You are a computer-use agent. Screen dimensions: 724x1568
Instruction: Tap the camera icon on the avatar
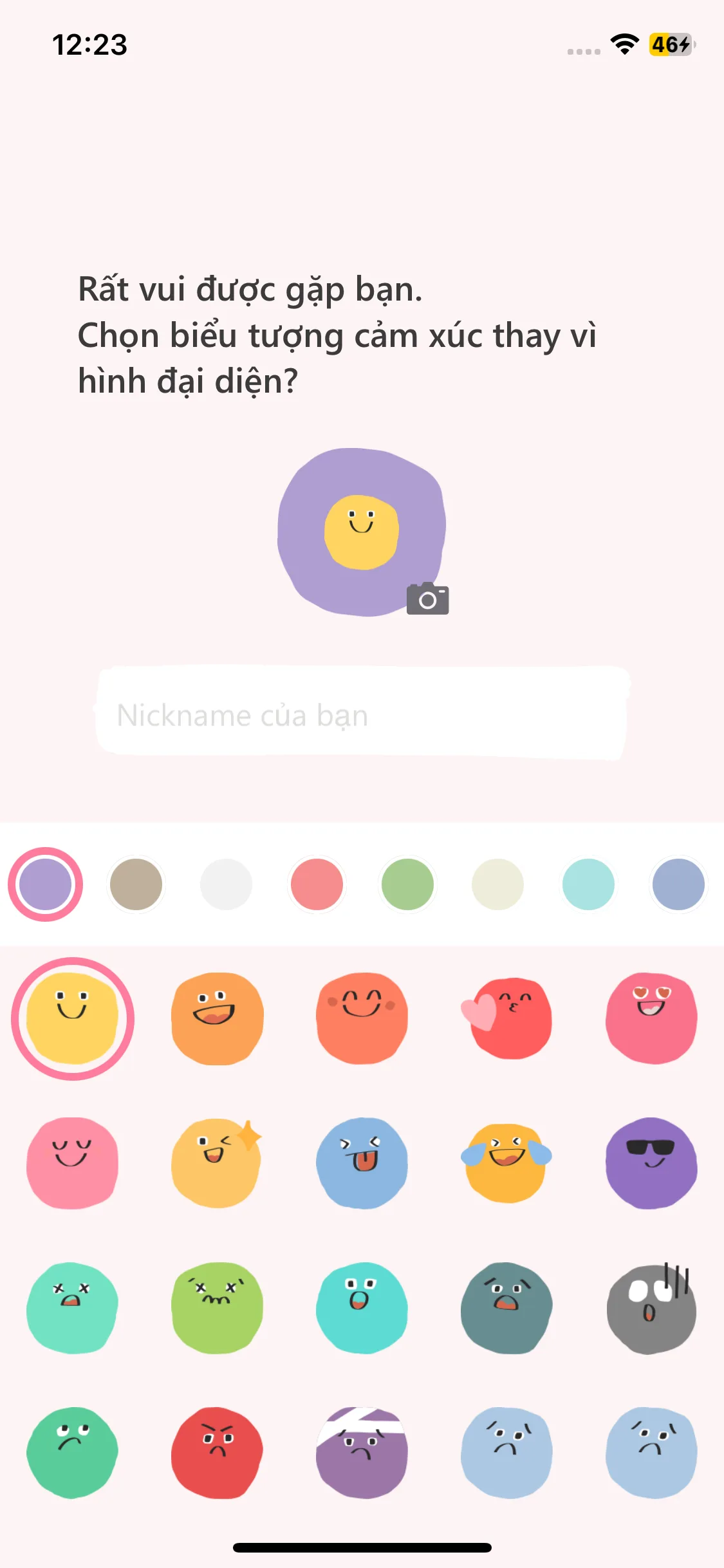coord(427,599)
